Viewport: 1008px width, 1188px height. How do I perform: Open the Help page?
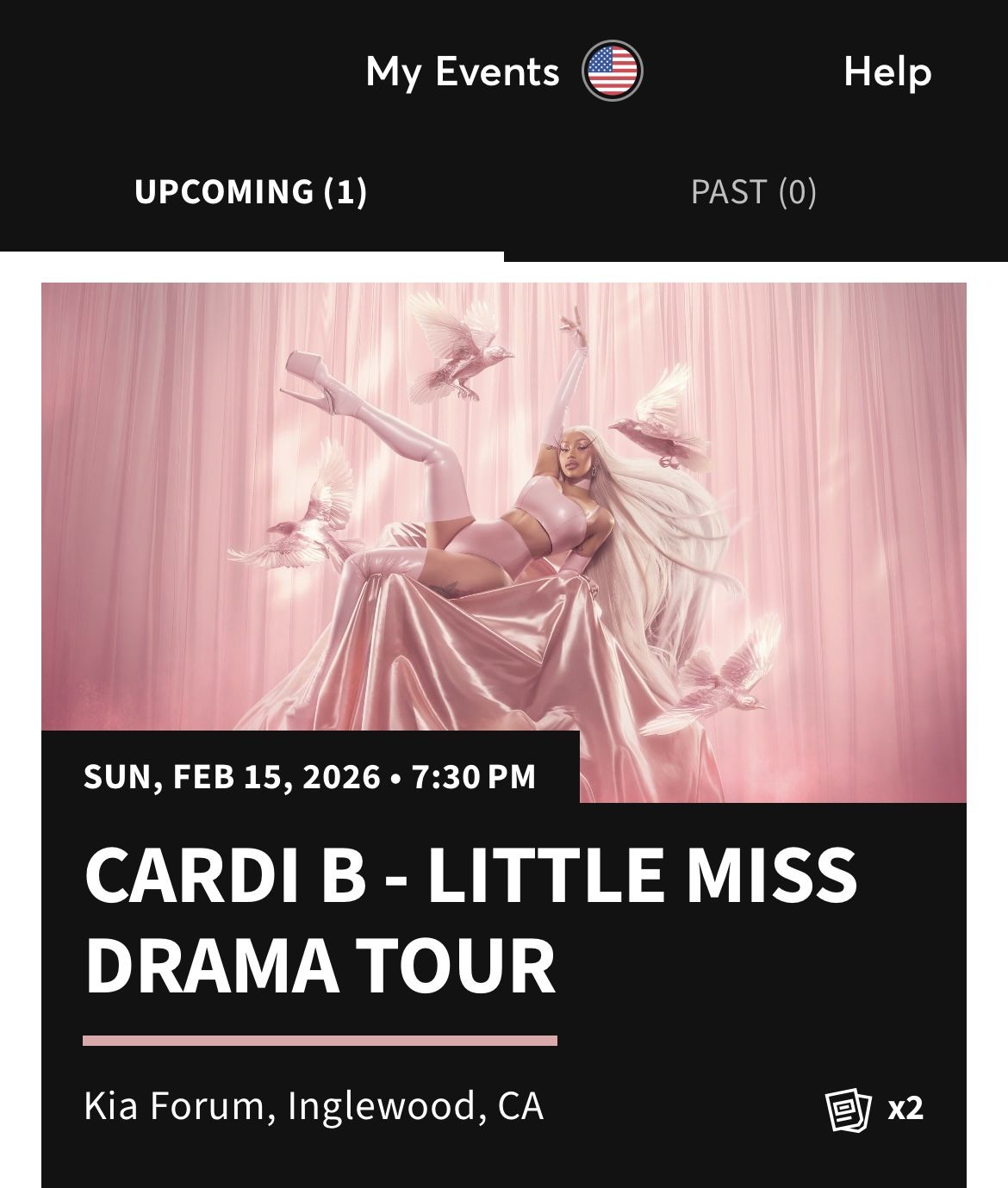pyautogui.click(x=887, y=71)
